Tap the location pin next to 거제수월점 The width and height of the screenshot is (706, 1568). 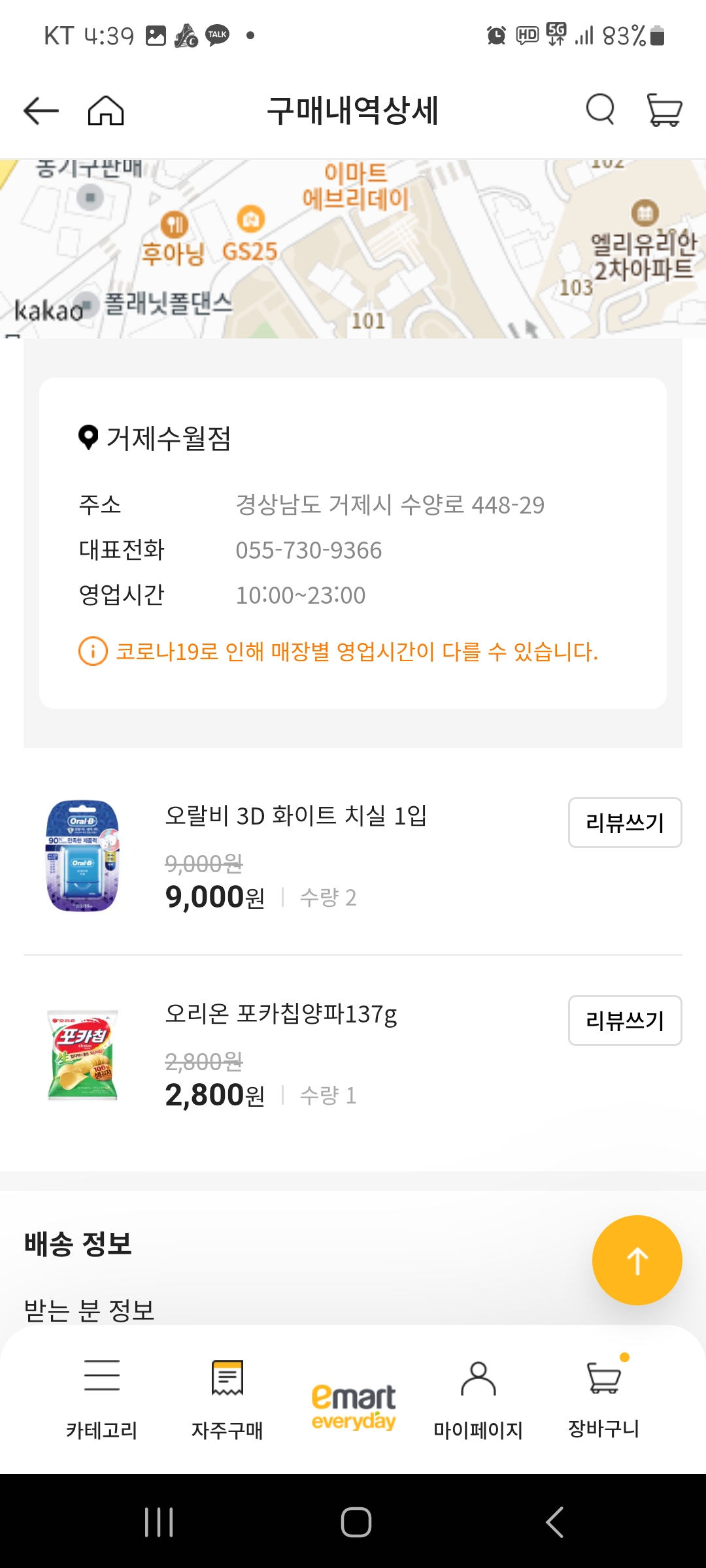87,436
